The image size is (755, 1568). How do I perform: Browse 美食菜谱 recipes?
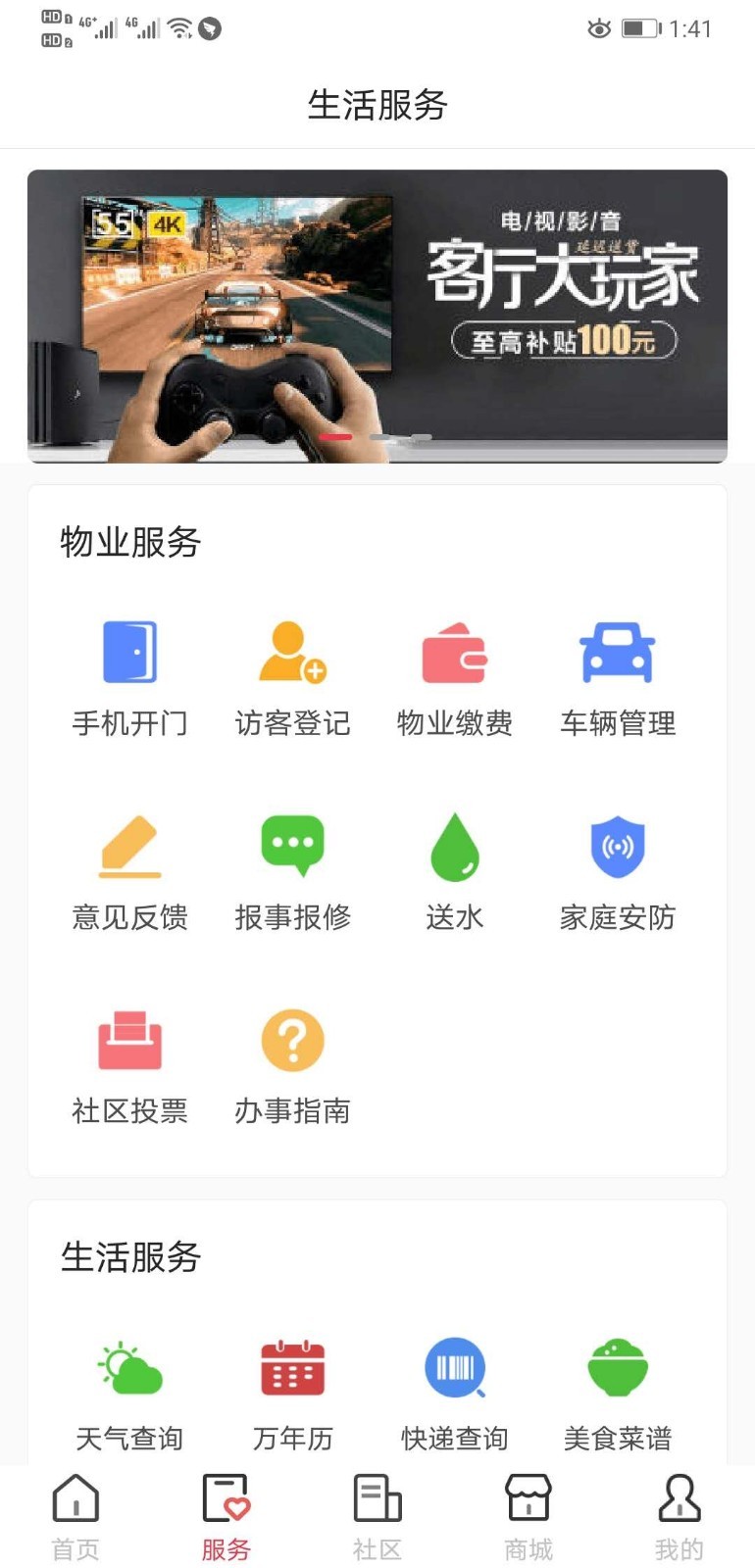click(x=618, y=1393)
